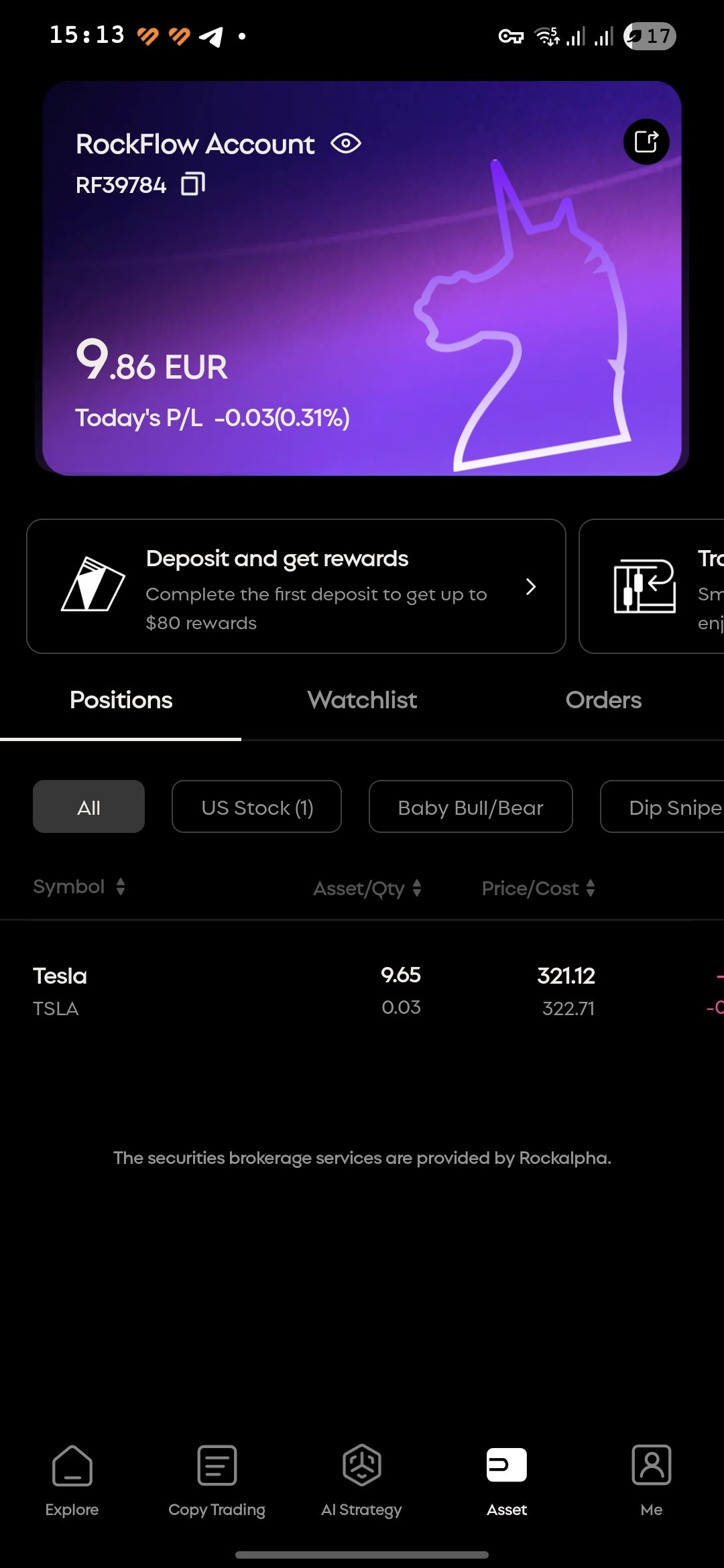Open the Tesla TSLA position
724x1568 pixels.
pyautogui.click(x=362, y=992)
